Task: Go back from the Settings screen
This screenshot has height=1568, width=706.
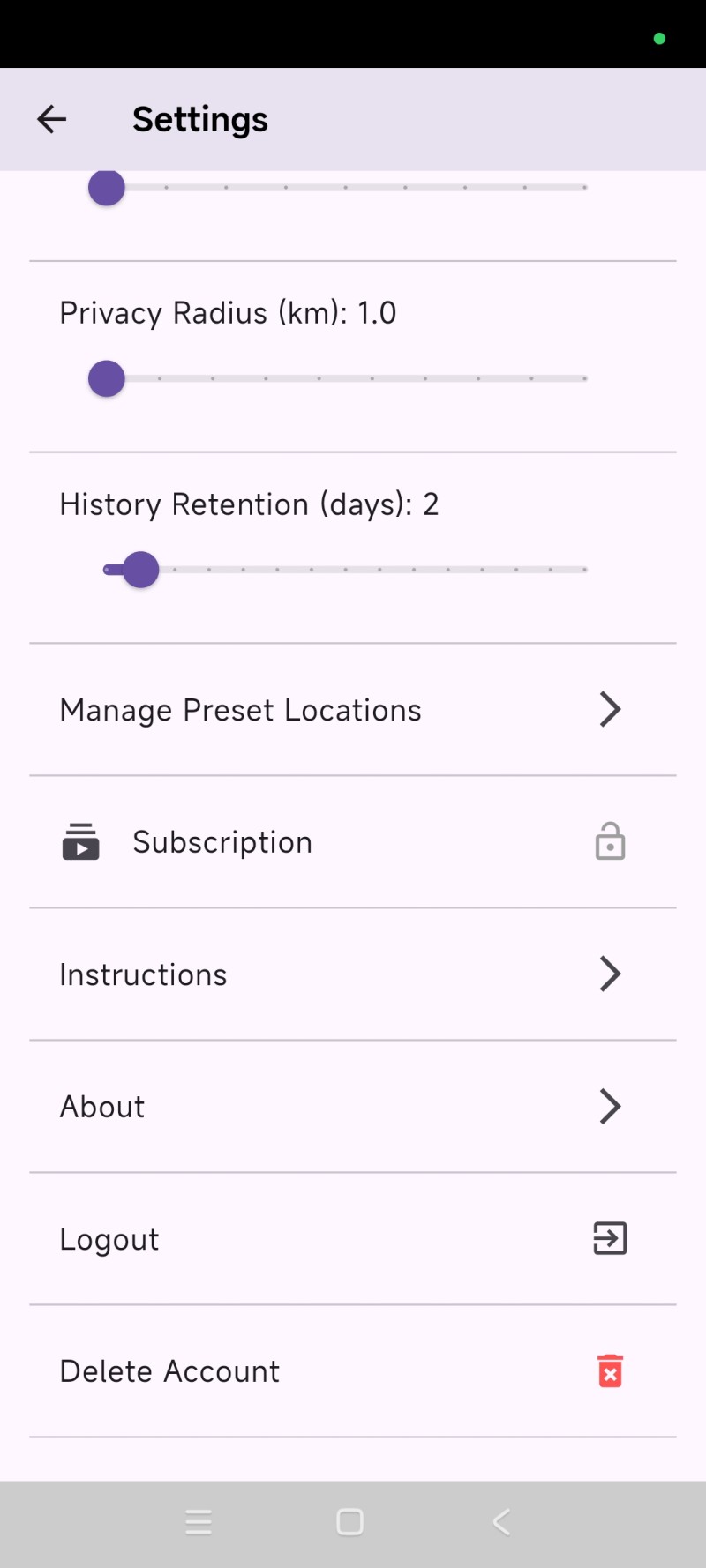Action: tap(51, 119)
